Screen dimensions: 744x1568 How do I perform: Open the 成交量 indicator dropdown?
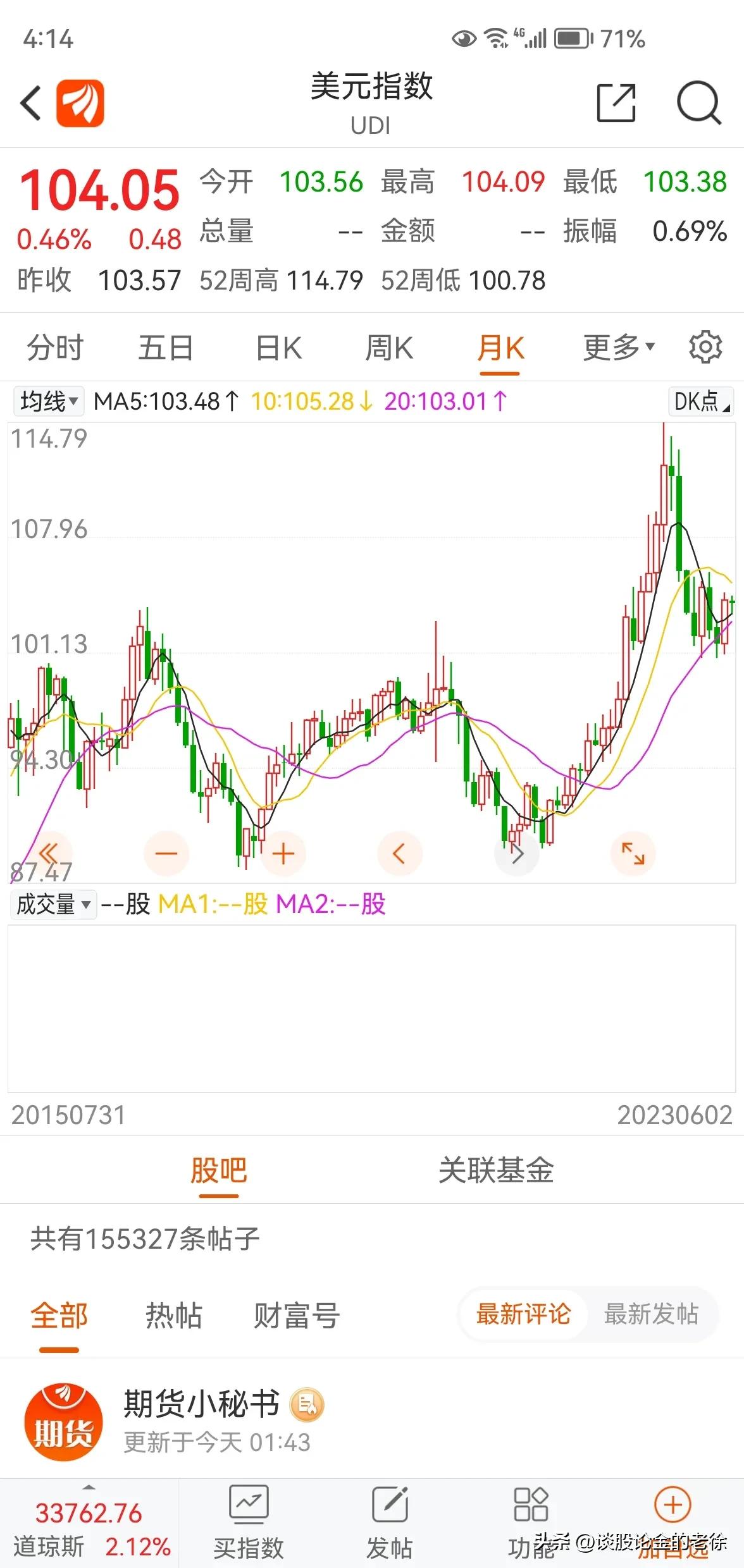[53, 905]
